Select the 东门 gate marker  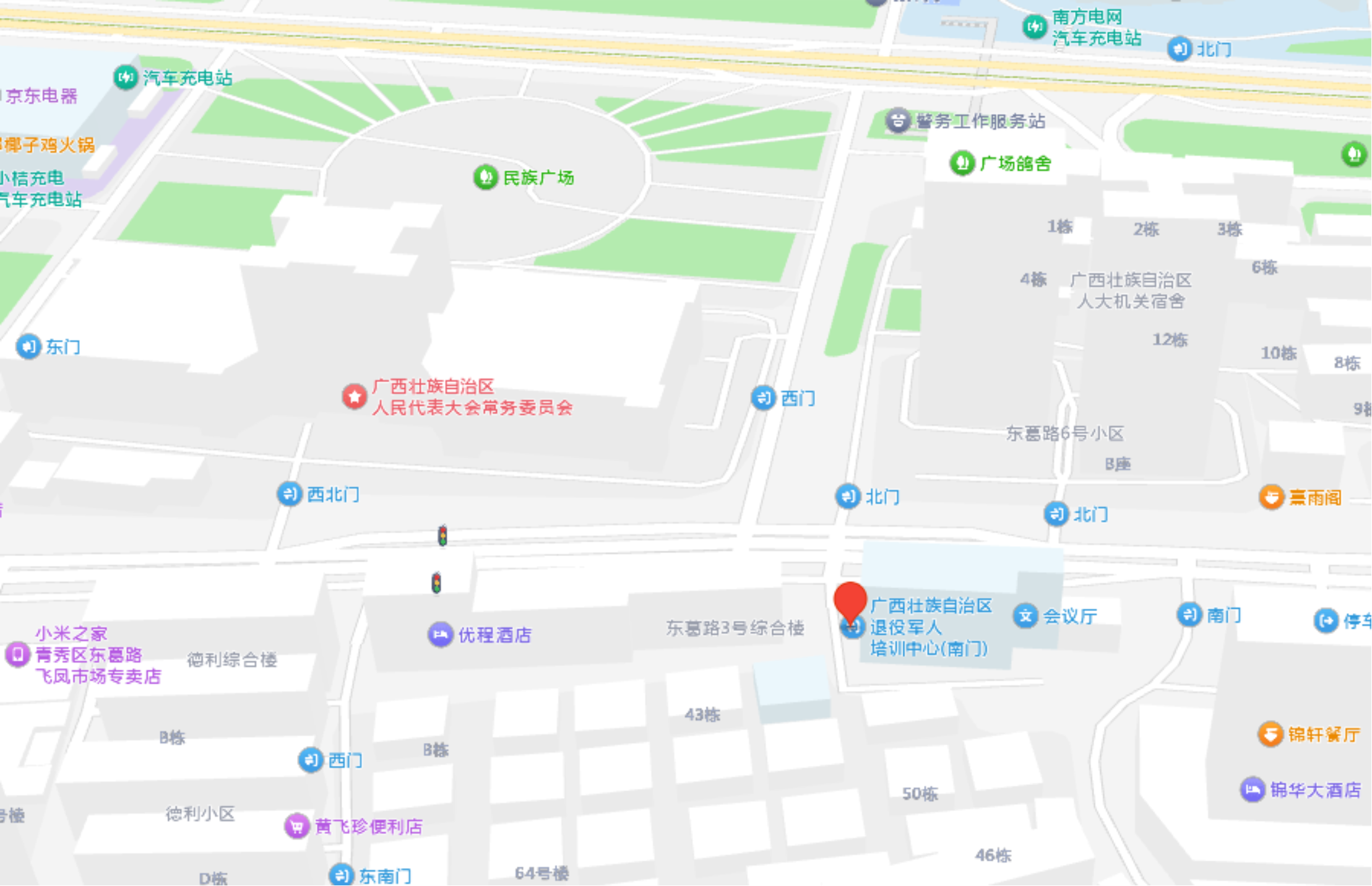pyautogui.click(x=28, y=347)
